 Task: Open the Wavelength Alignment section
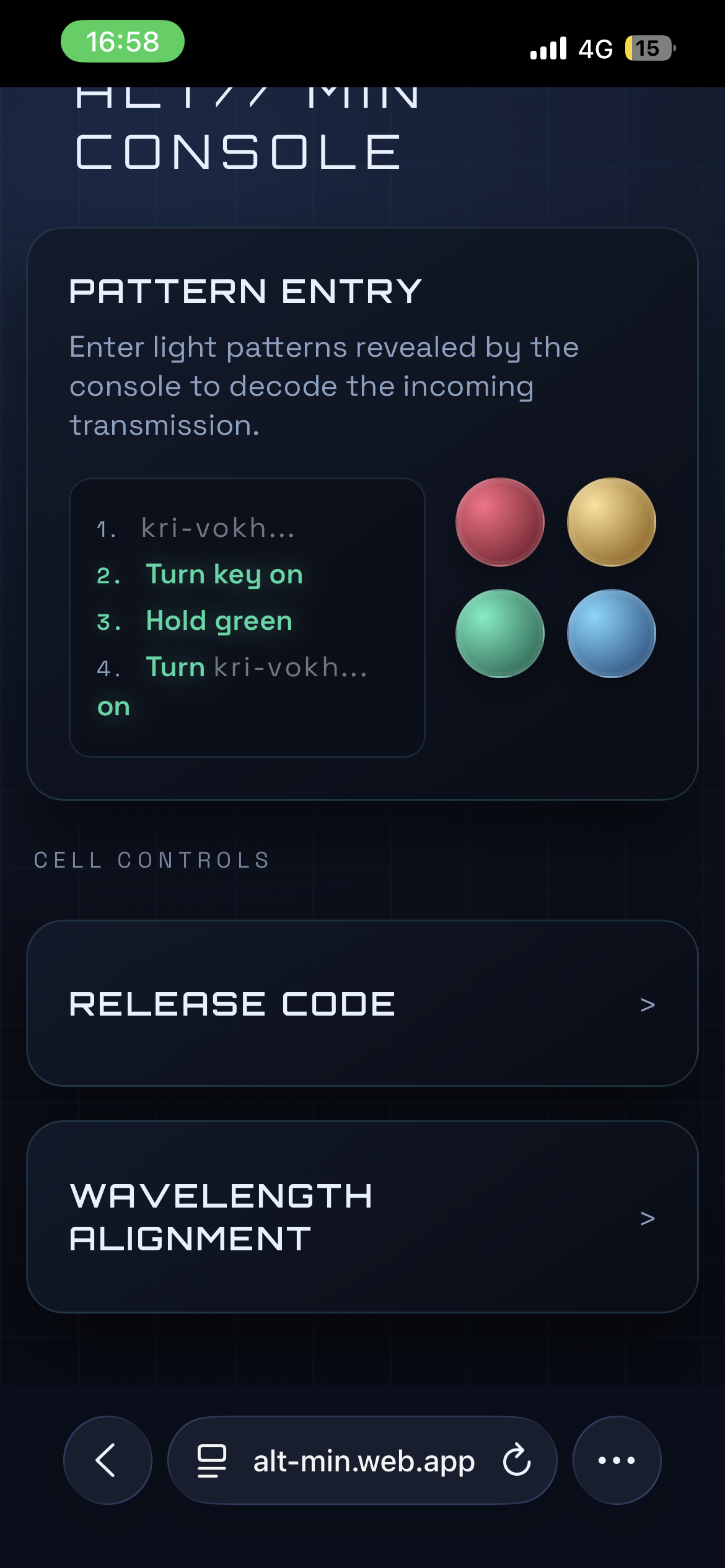362,1217
